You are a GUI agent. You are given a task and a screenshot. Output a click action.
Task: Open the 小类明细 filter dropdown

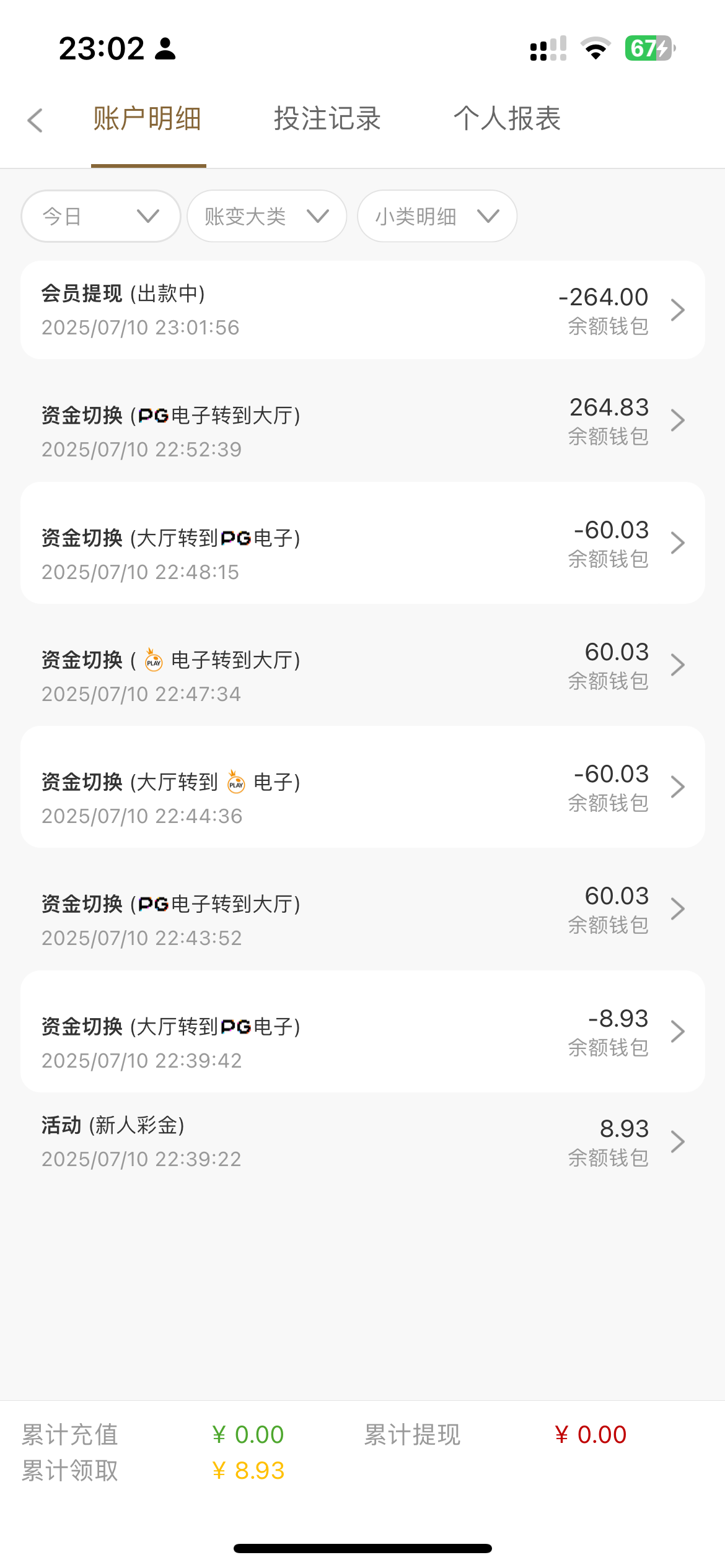437,216
